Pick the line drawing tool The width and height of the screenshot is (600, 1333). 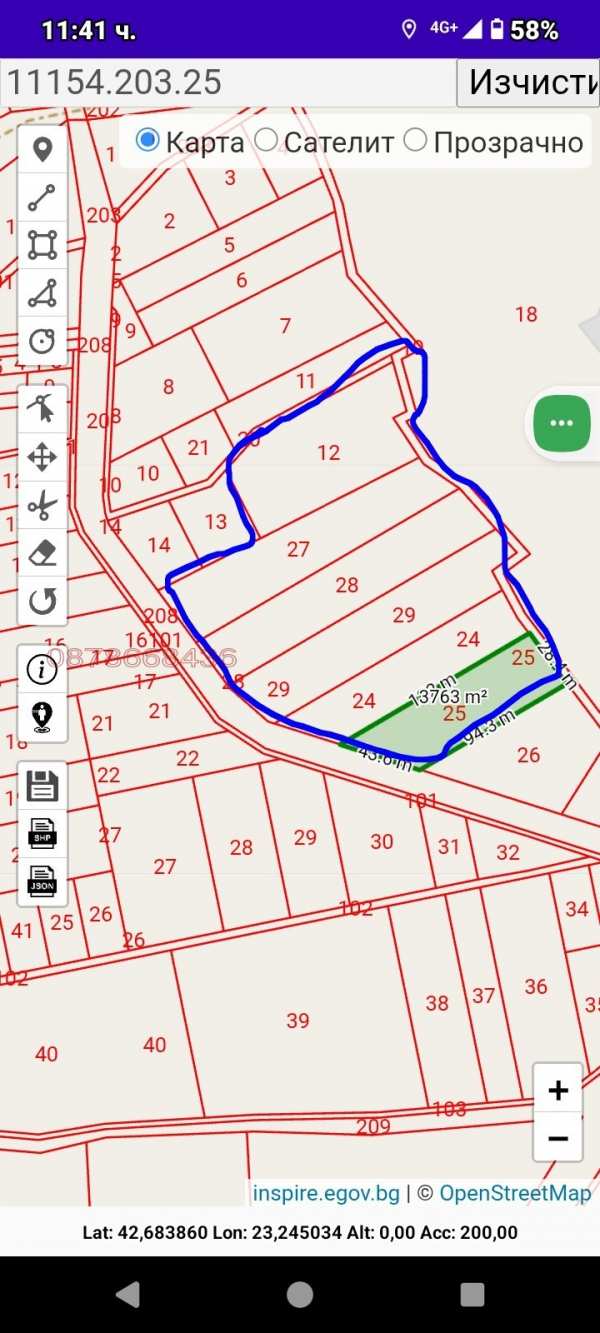pos(42,198)
